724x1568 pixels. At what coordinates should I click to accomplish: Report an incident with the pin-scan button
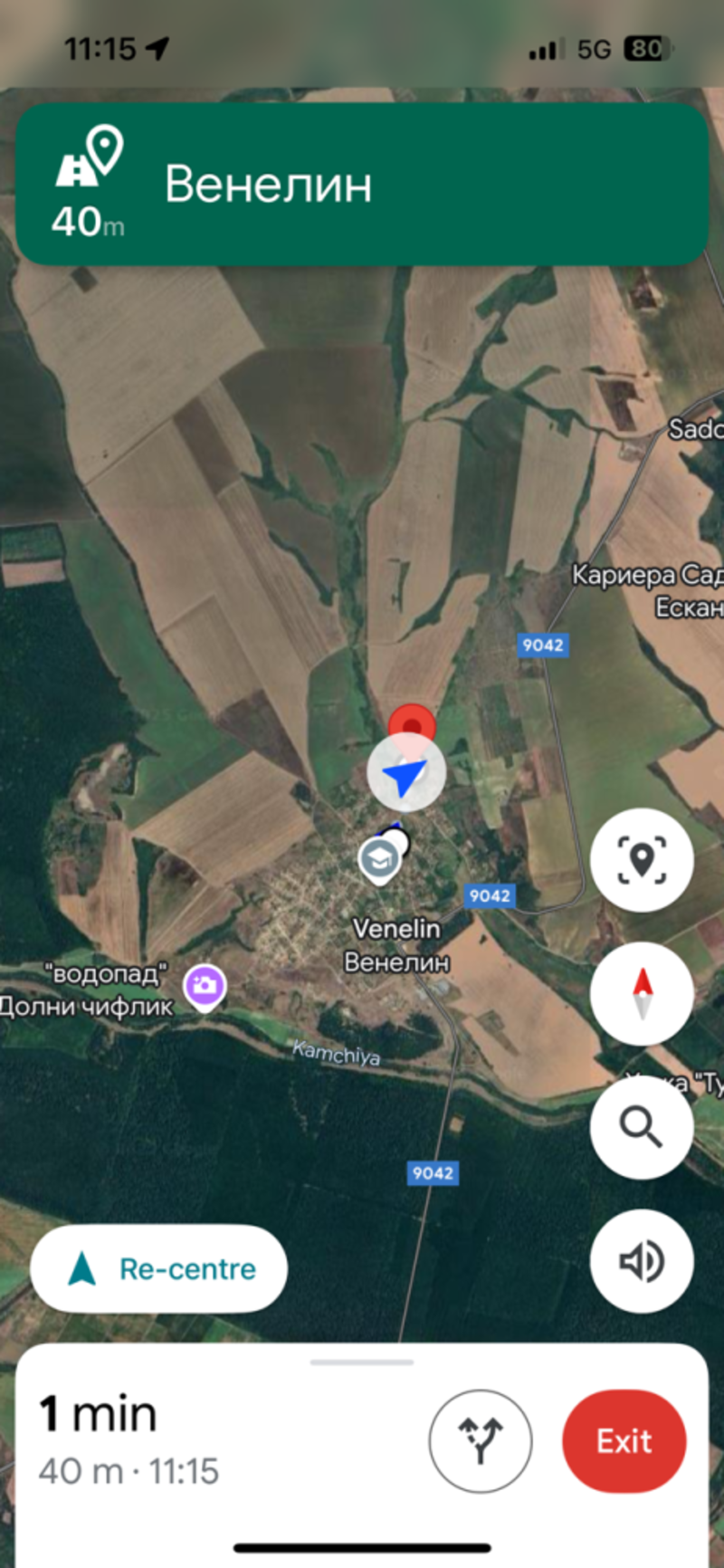tap(642, 859)
